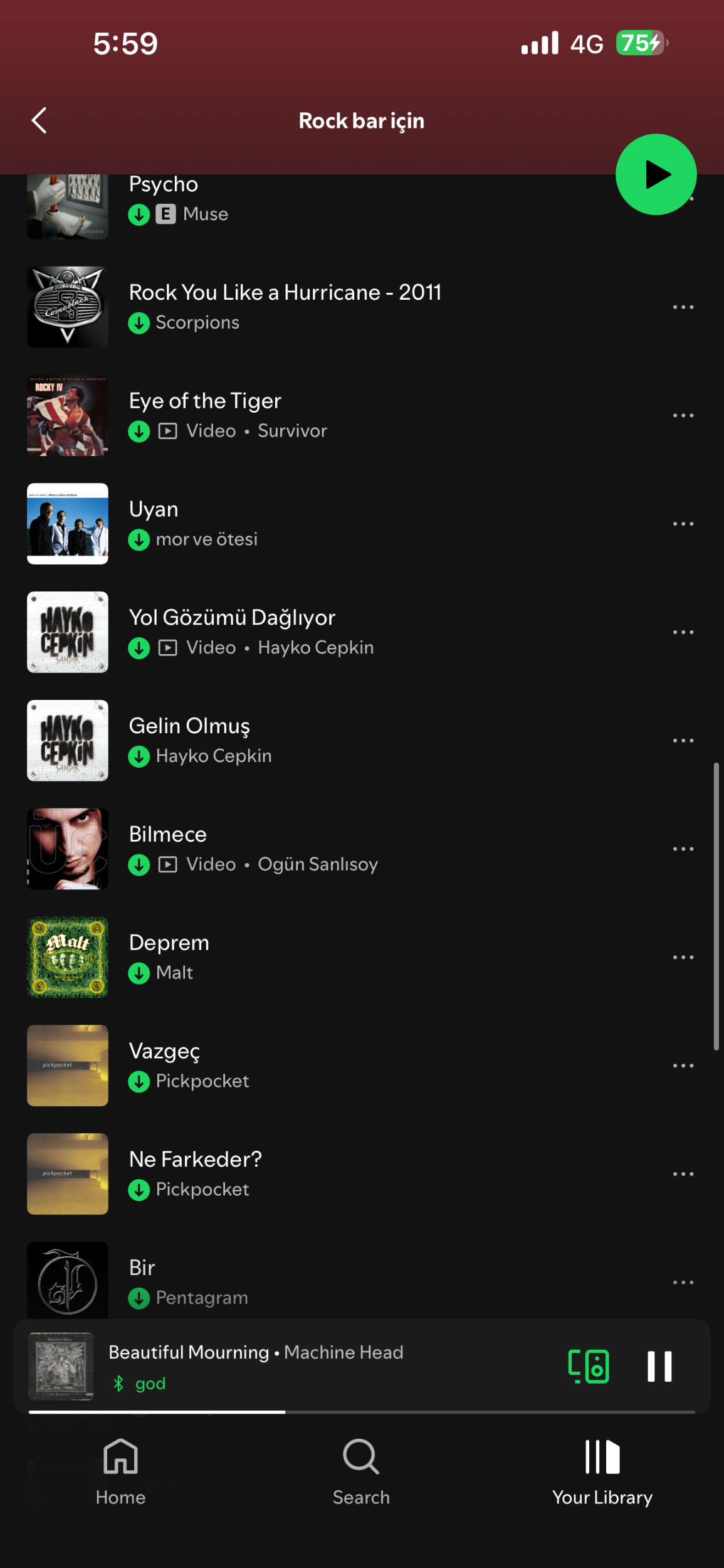Play the Rock bar için playlist

click(x=656, y=174)
